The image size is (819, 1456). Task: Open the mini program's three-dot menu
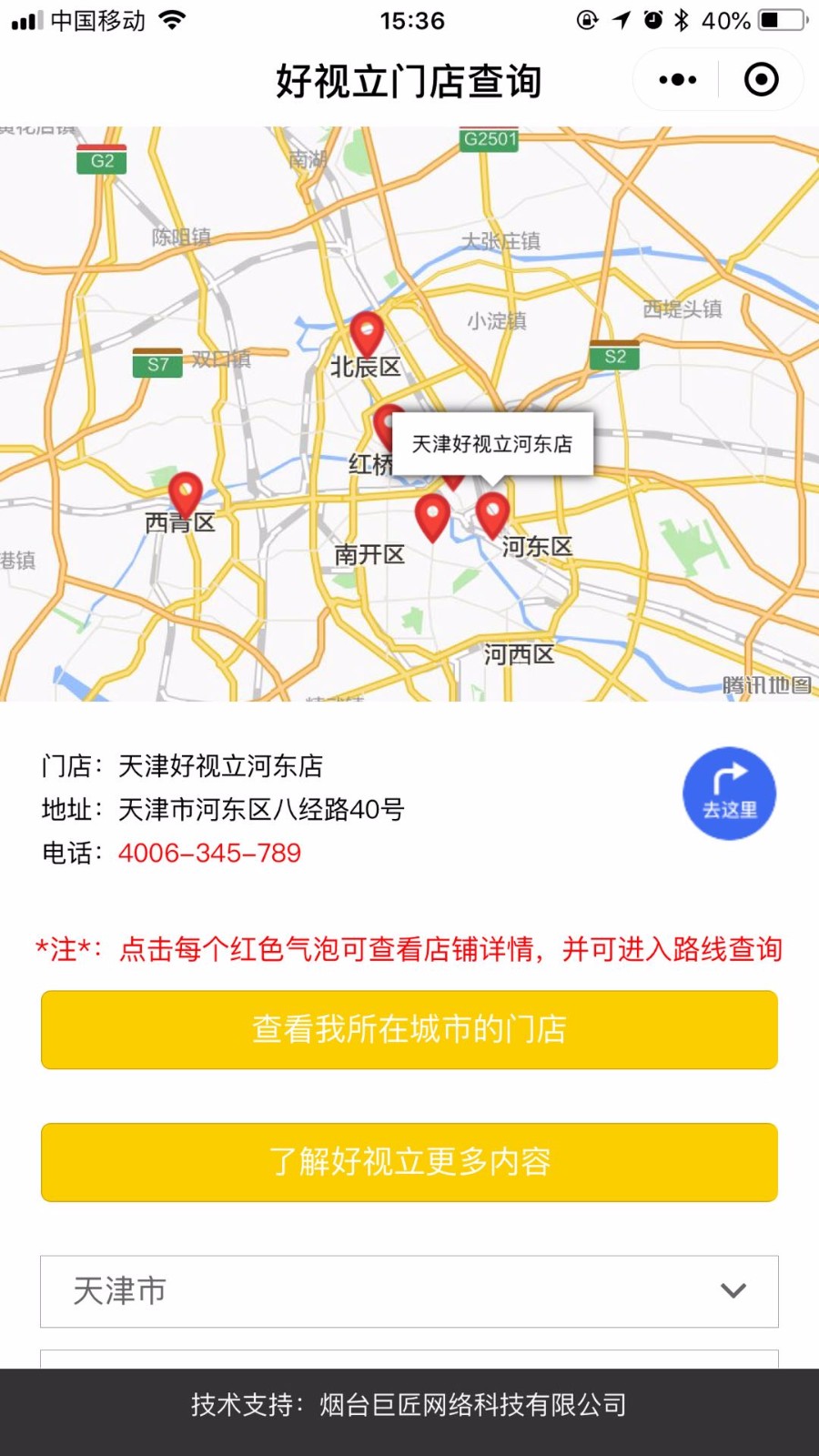click(678, 80)
